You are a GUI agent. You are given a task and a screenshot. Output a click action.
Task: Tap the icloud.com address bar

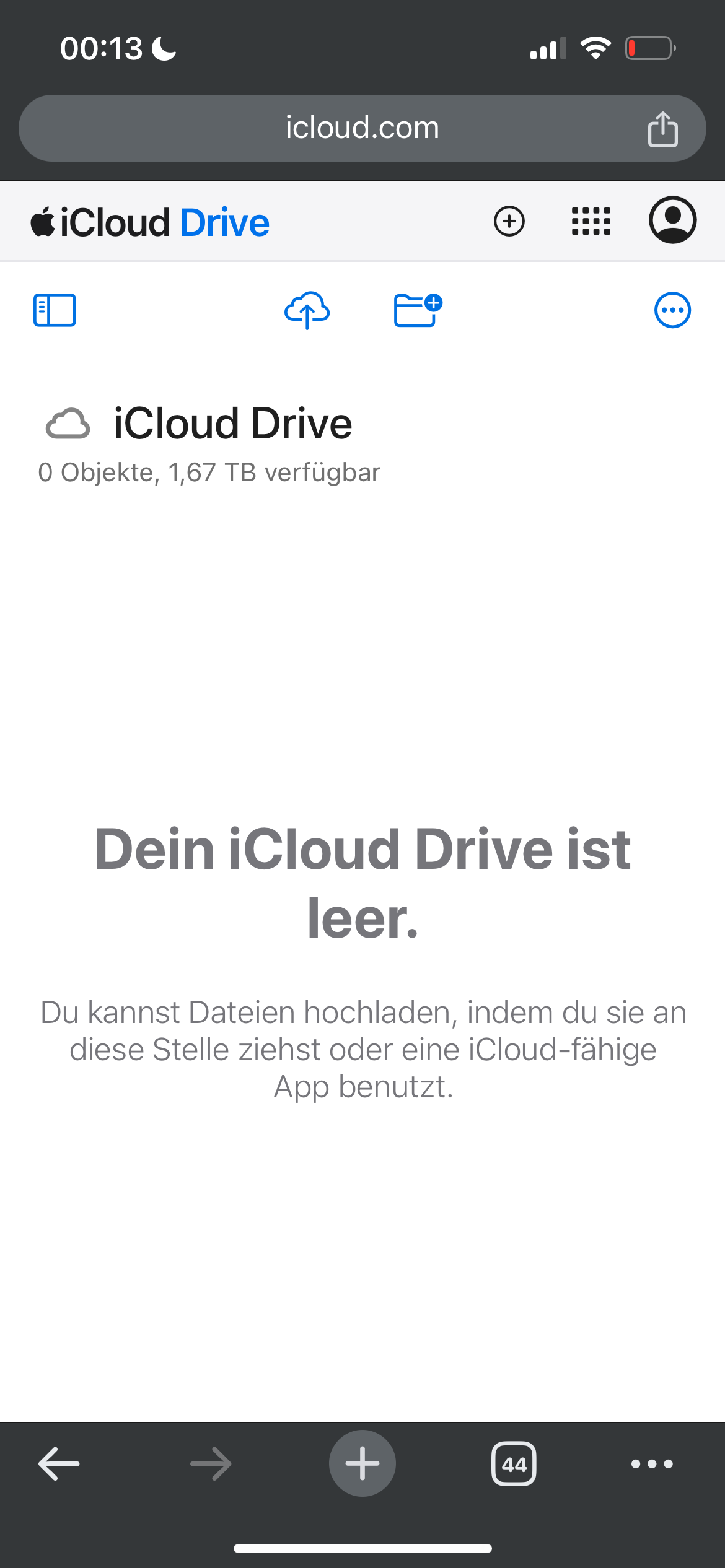362,128
